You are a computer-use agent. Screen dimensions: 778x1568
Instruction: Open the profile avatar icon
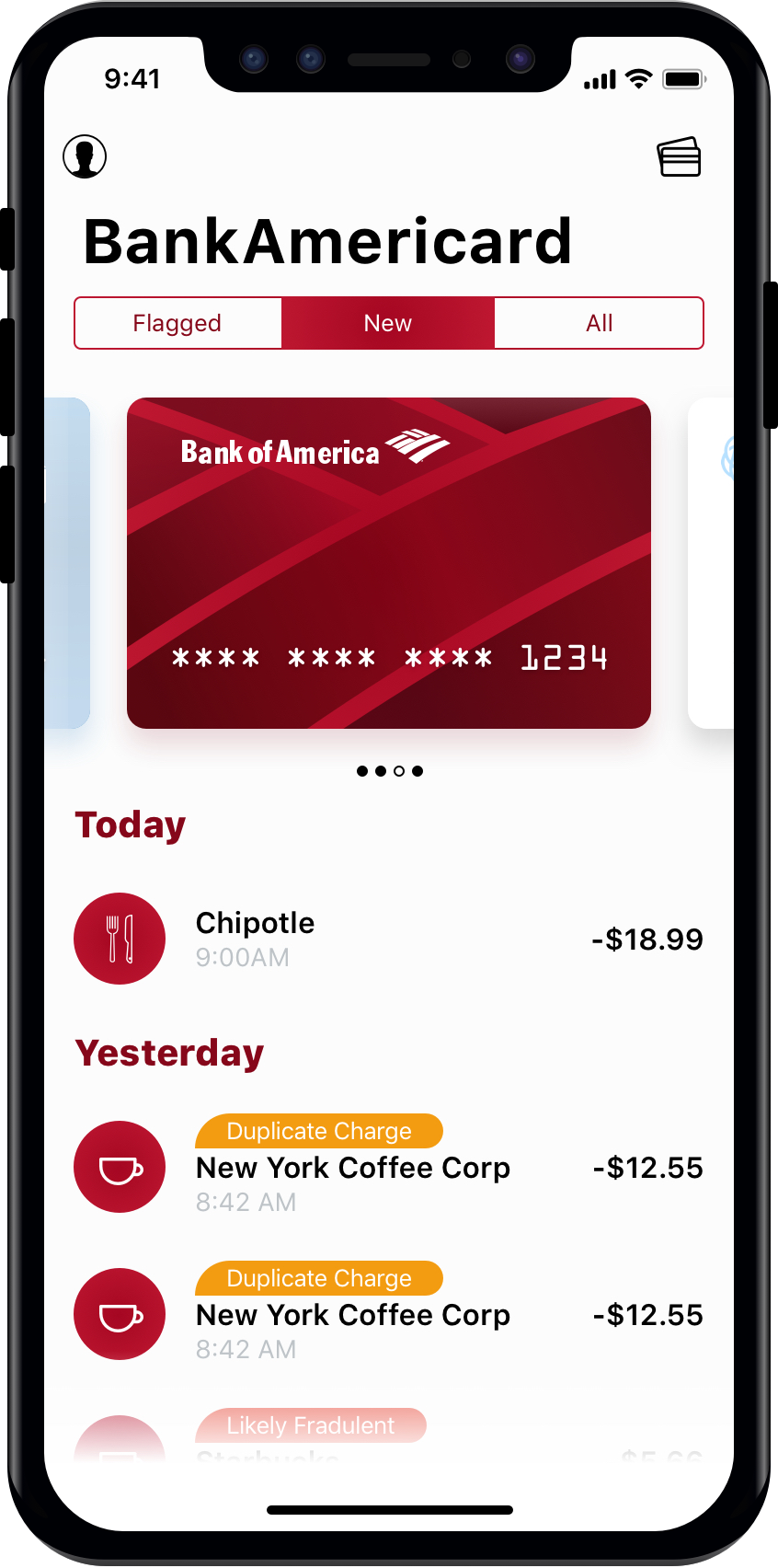pyautogui.click(x=85, y=156)
